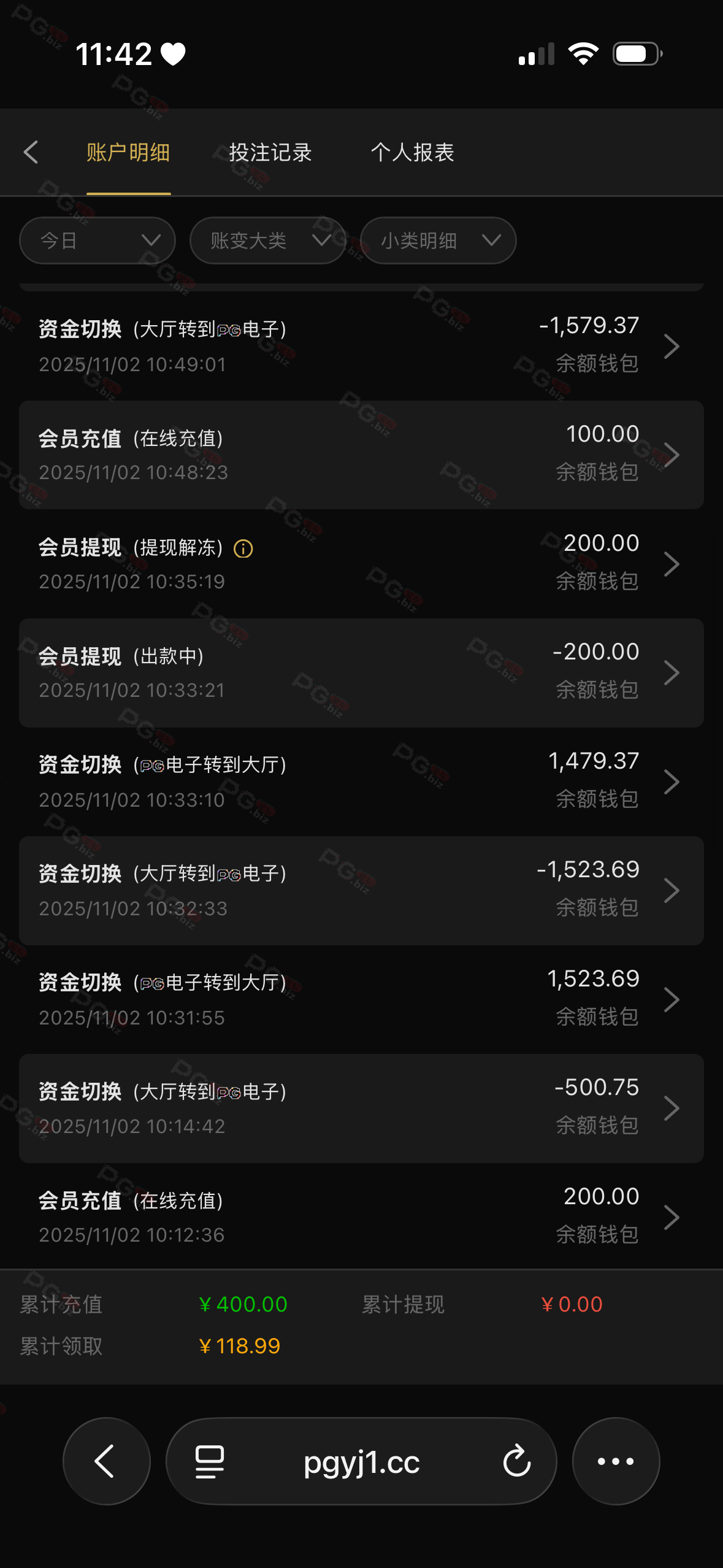Open the 小类明细 filter dropdown
723x1568 pixels.
click(x=438, y=240)
